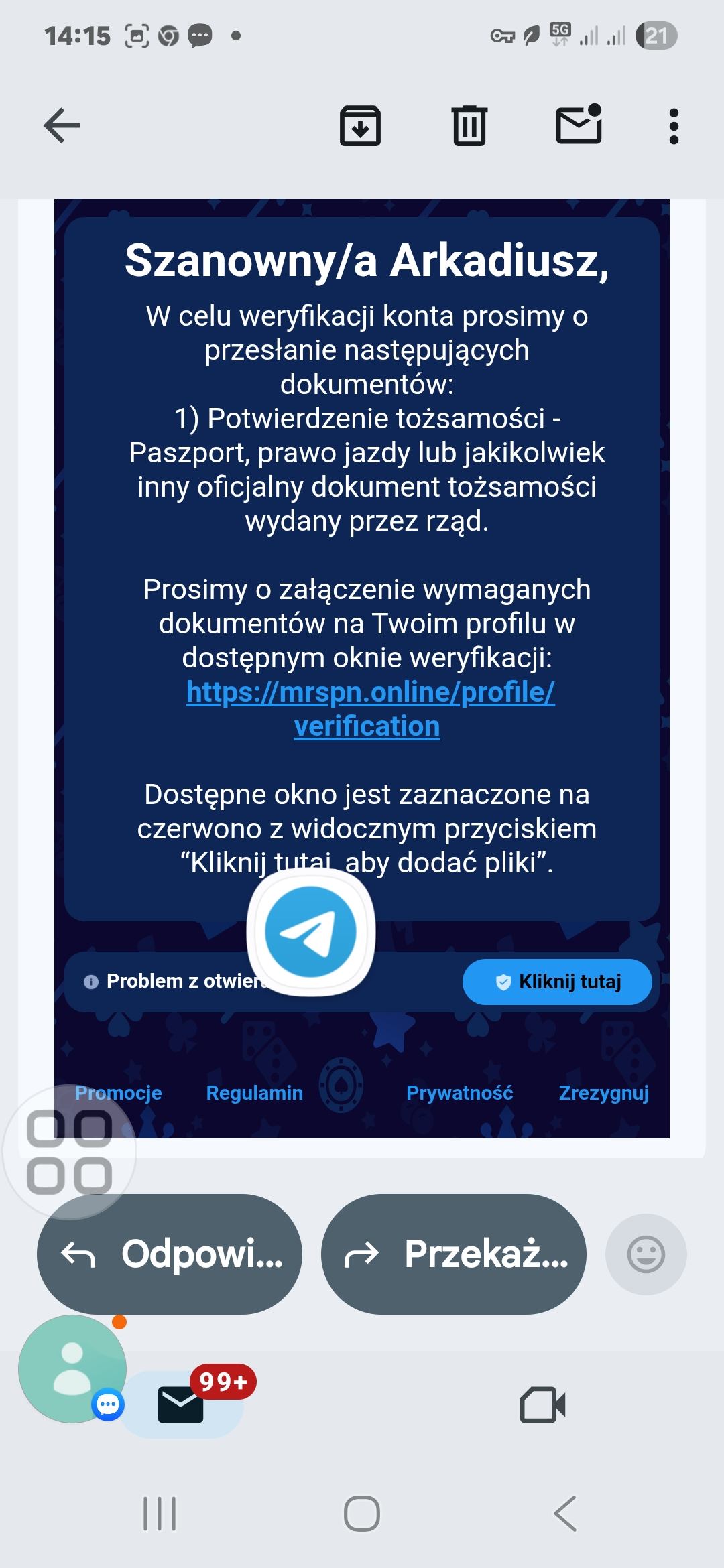Open the Prywatność link
724x1568 pixels.
459,1093
